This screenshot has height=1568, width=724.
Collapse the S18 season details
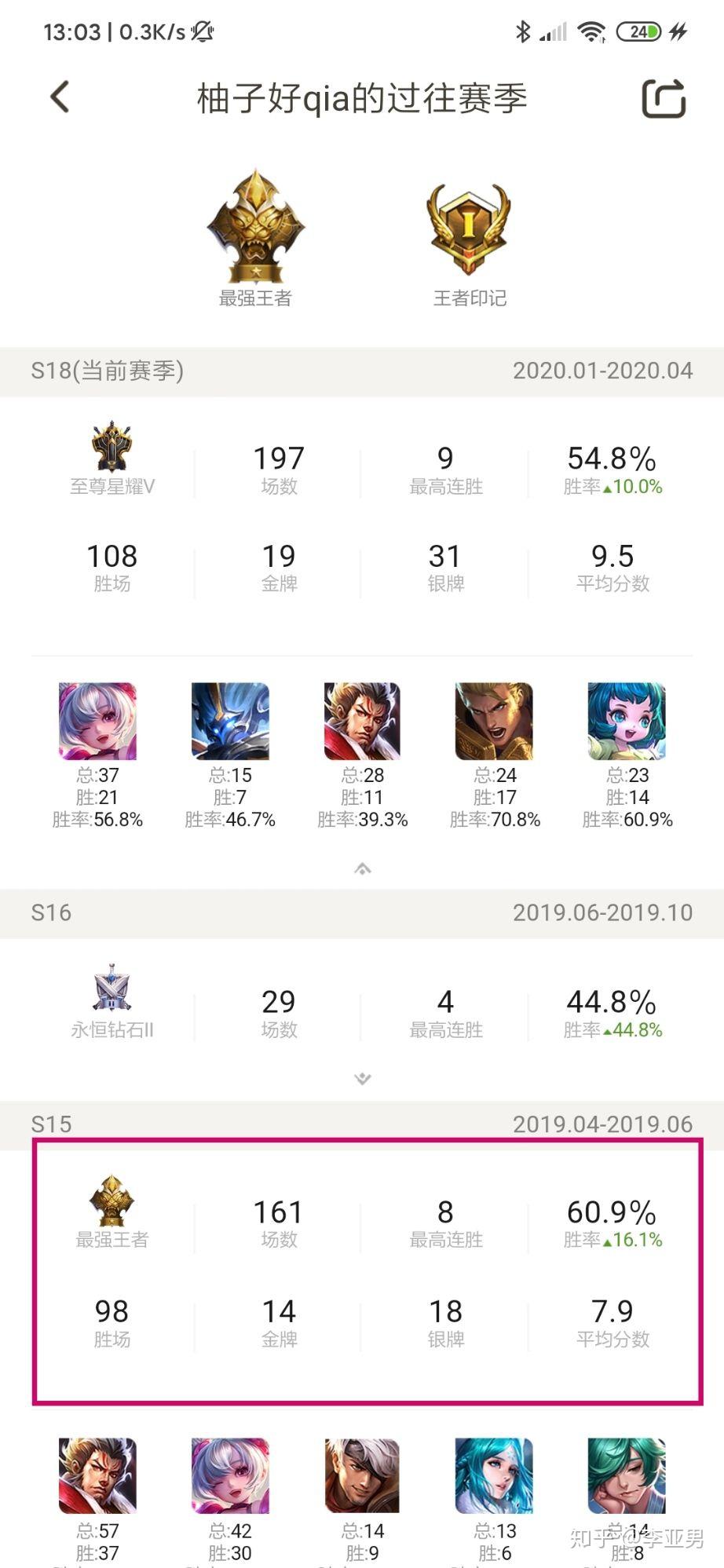pyautogui.click(x=362, y=868)
